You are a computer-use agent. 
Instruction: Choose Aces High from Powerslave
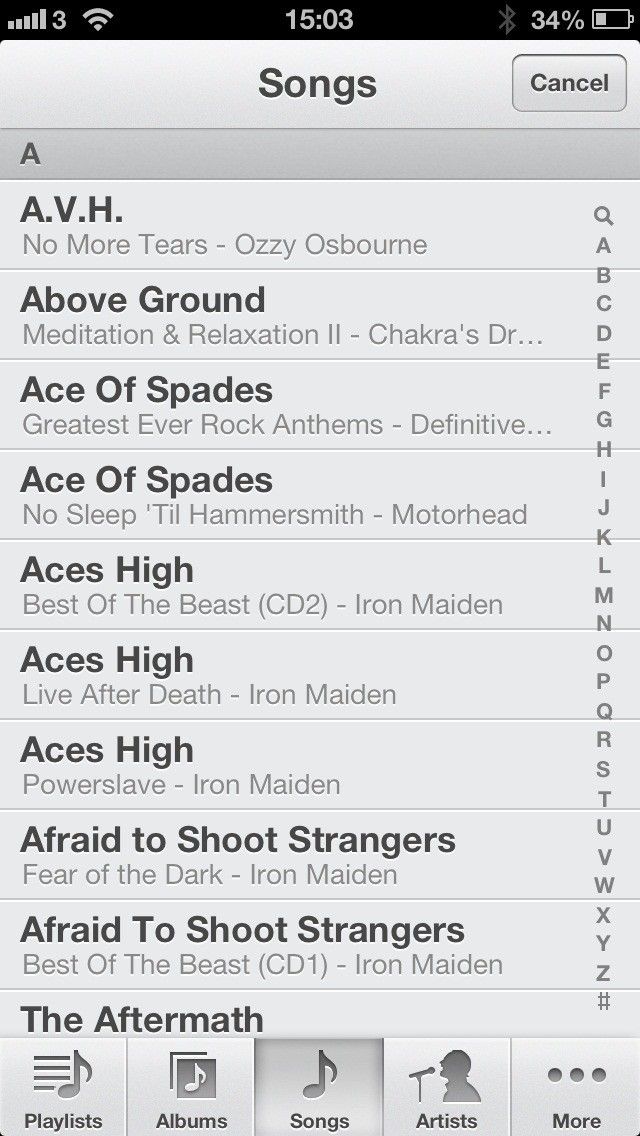pyautogui.click(x=290, y=766)
